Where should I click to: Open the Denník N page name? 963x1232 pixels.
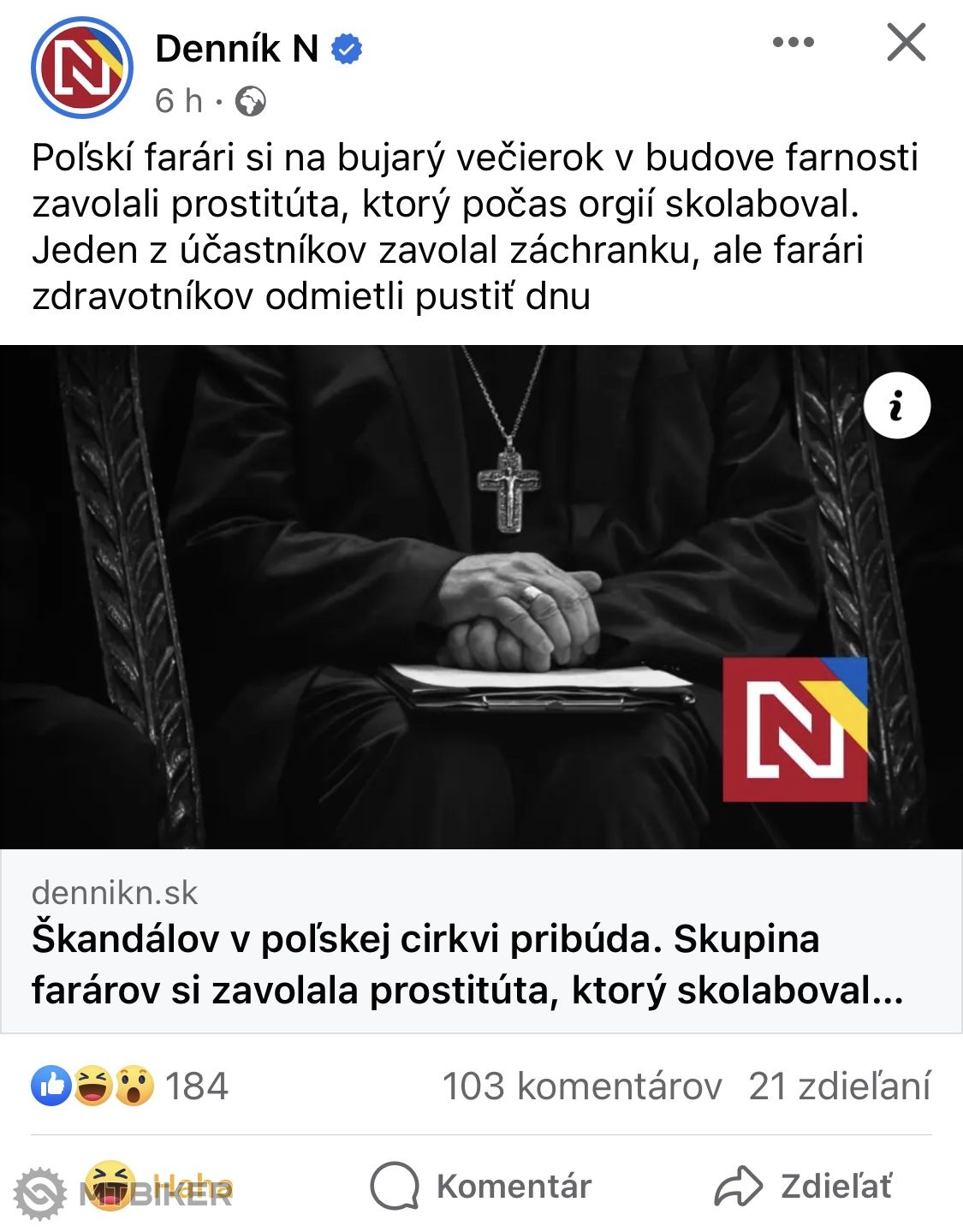(237, 49)
